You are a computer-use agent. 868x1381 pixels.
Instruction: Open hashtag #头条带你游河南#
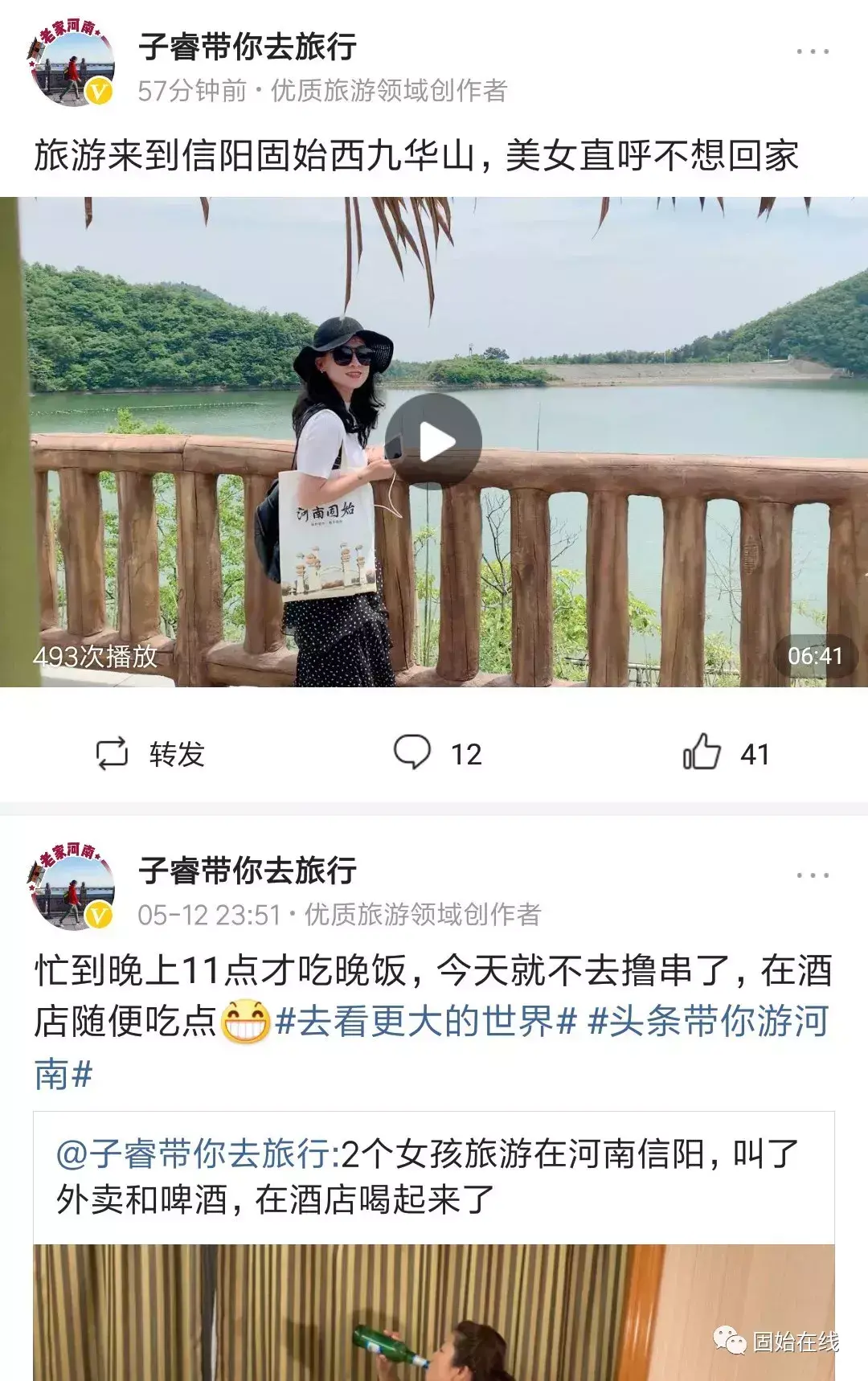coord(707,1022)
